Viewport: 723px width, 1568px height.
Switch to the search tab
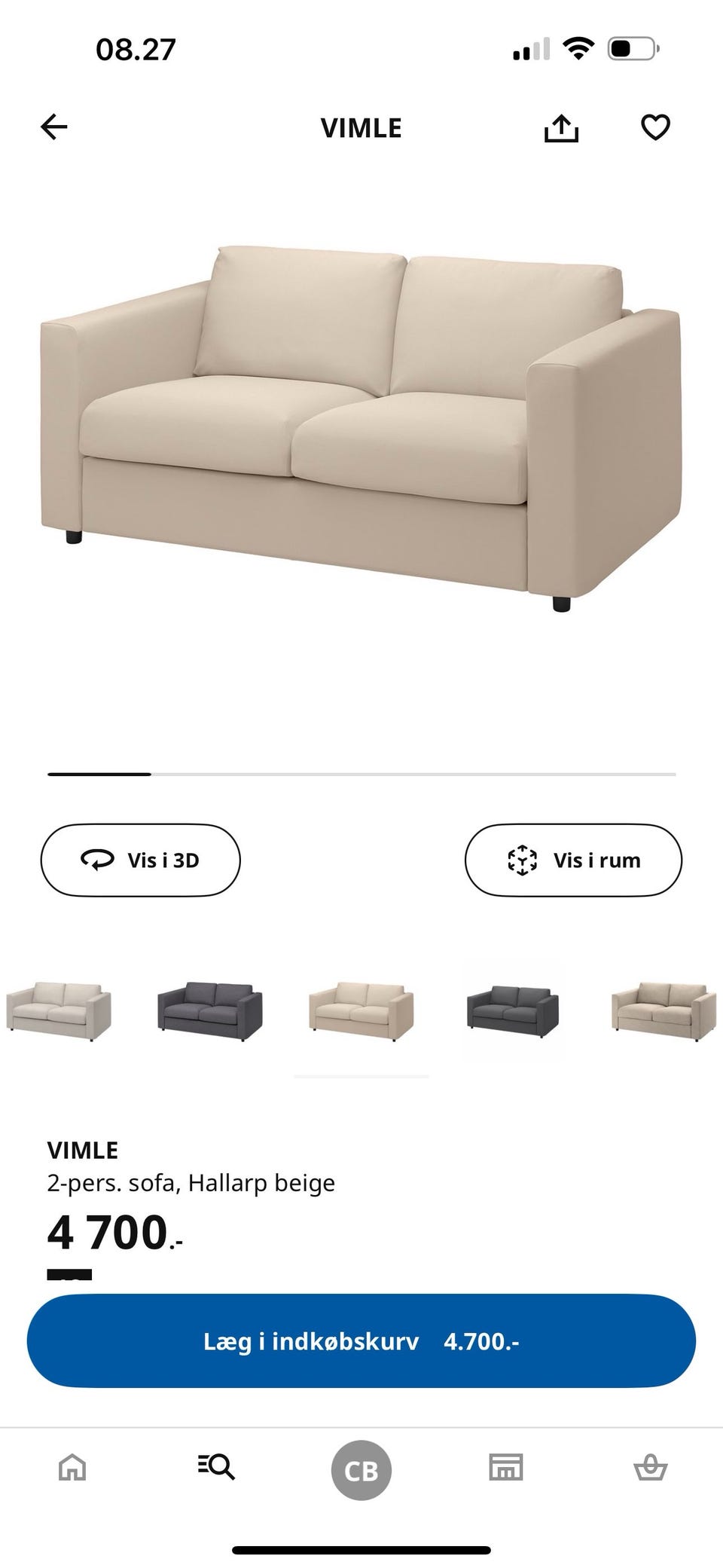point(217,1468)
